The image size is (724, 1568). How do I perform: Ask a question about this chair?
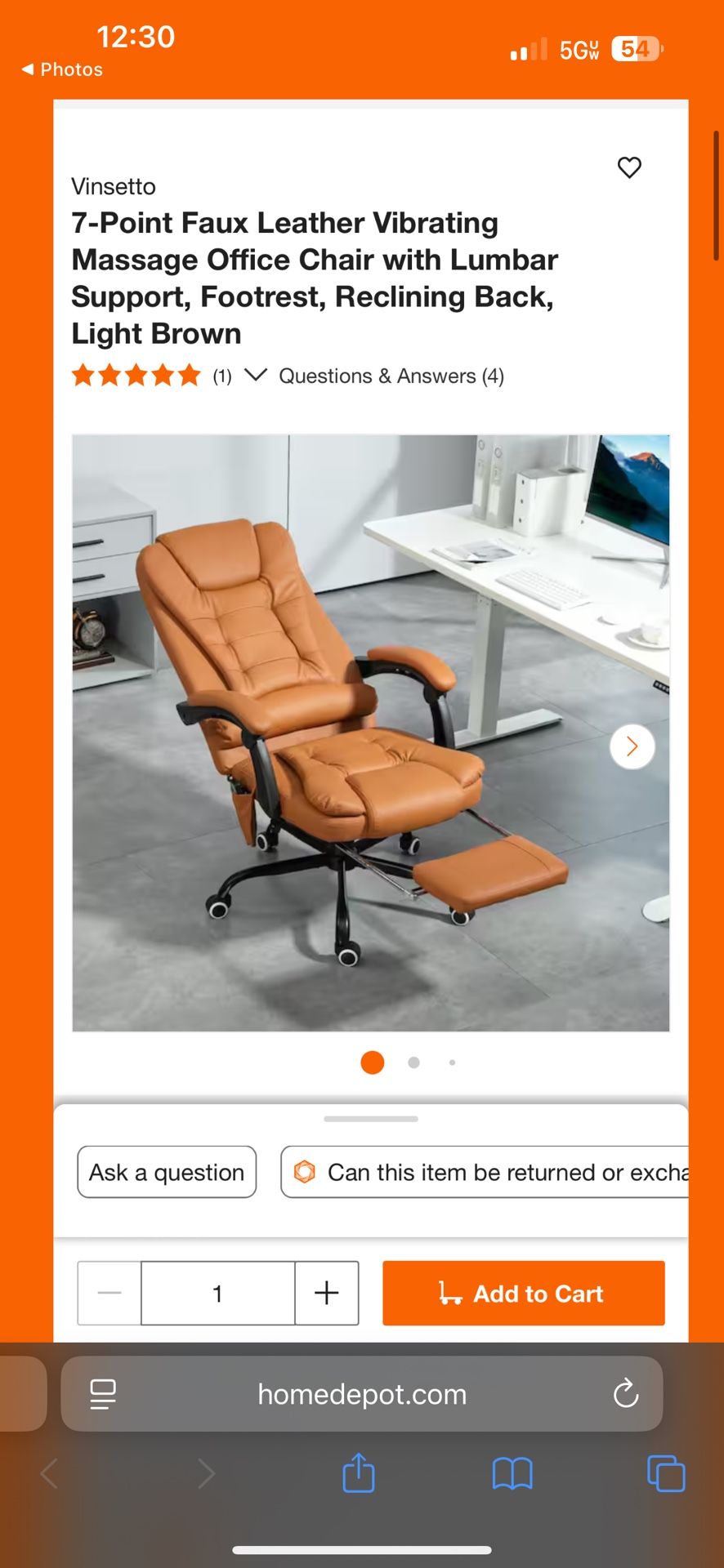coord(166,1172)
